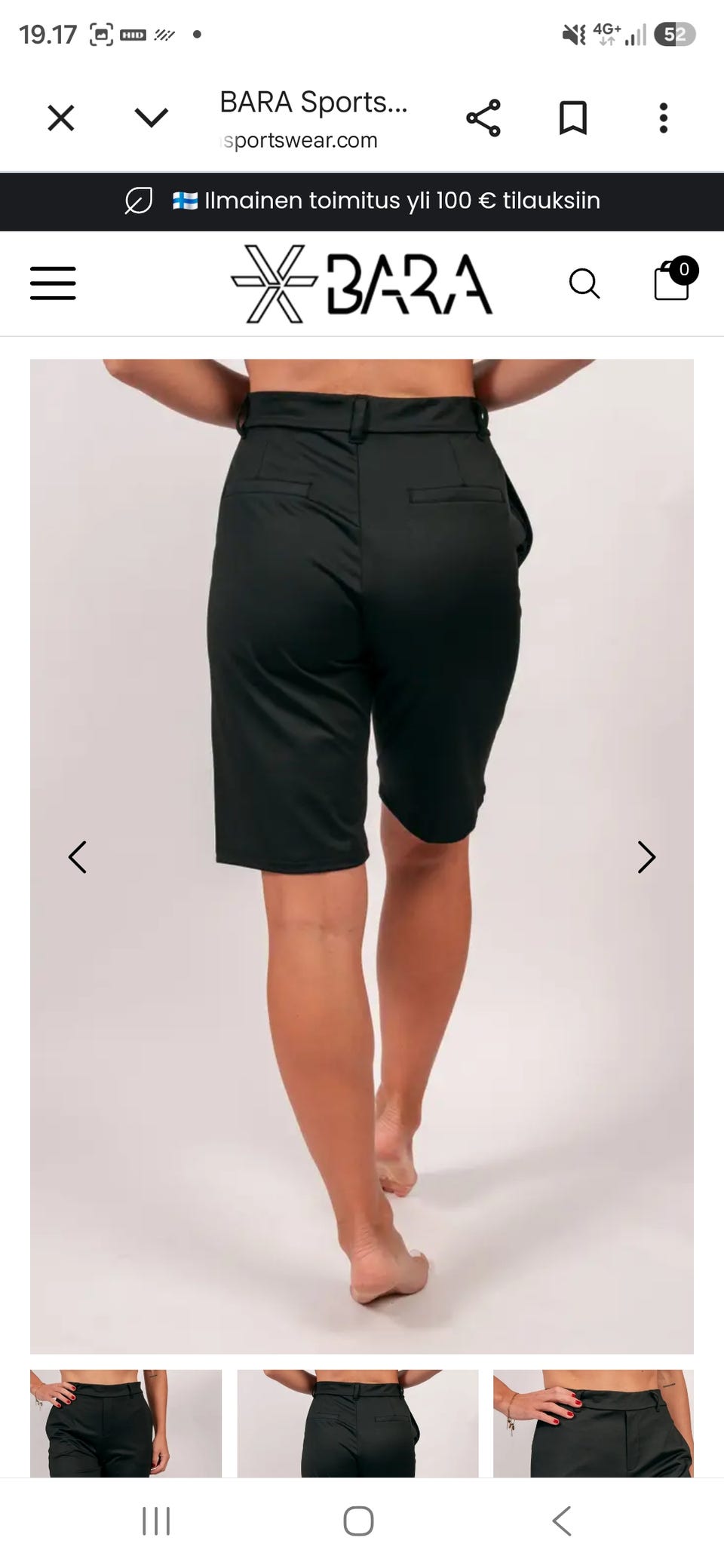Tap the free shipping announcement banner

coord(362,201)
